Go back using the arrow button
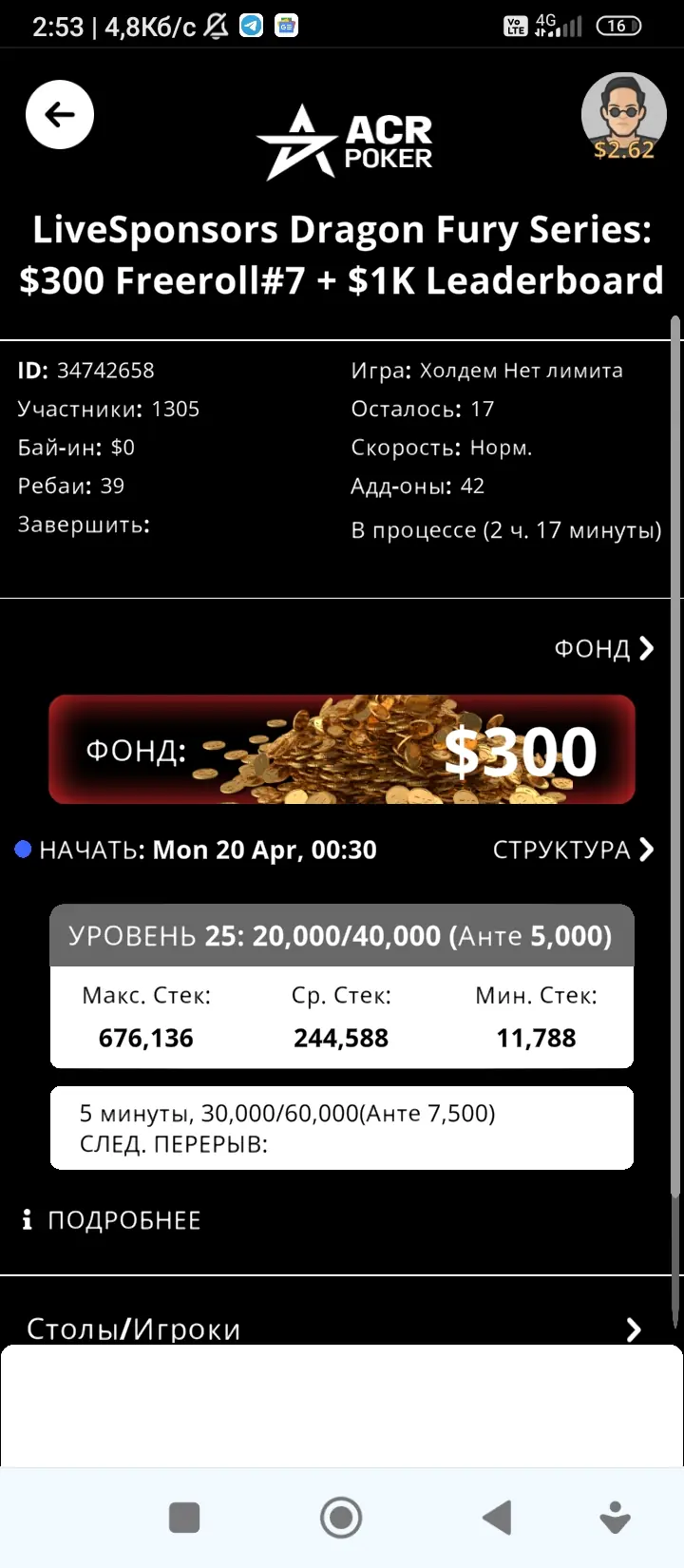684x1568 pixels. click(x=60, y=115)
